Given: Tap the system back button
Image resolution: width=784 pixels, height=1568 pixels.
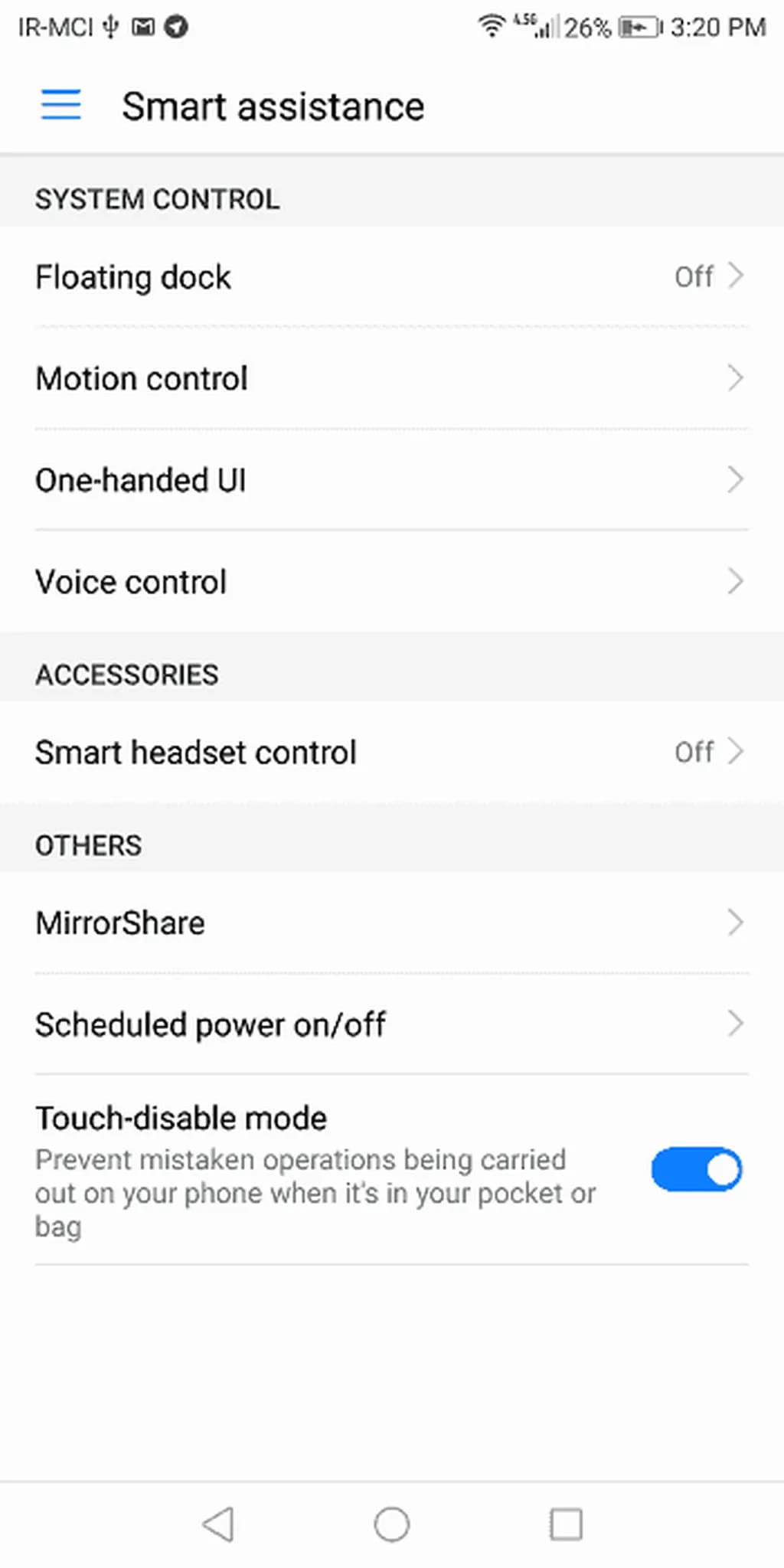Looking at the screenshot, I should [218, 1524].
